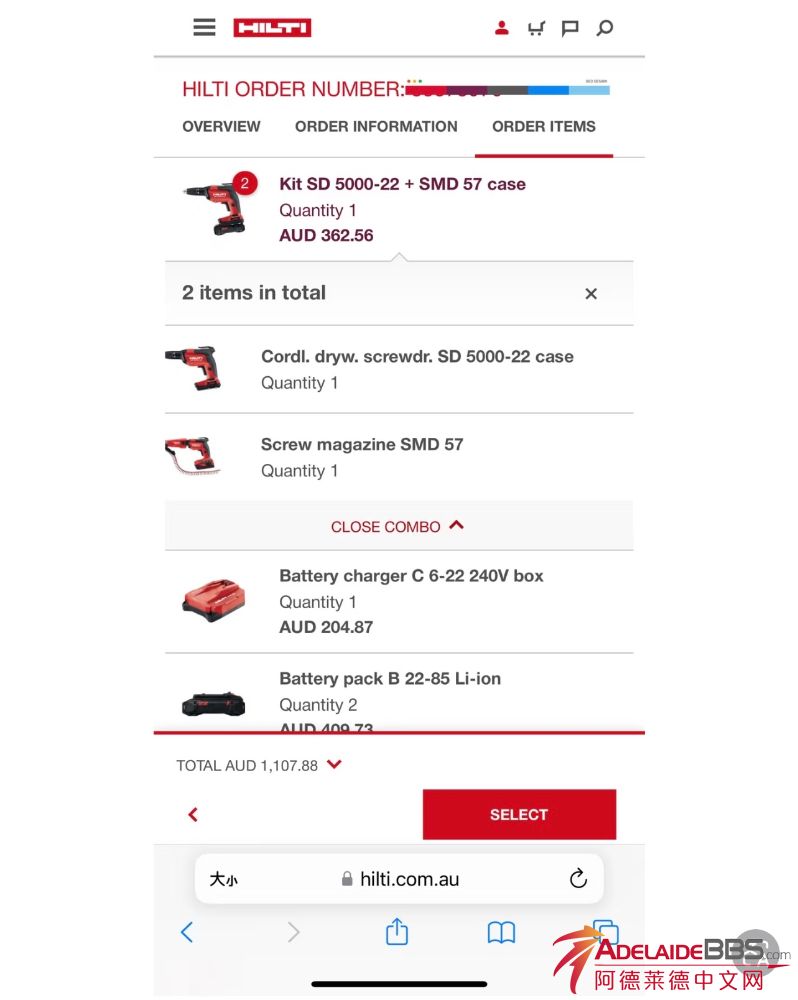The width and height of the screenshot is (798, 1000).
Task: Select the Order Items tab
Action: click(x=543, y=127)
